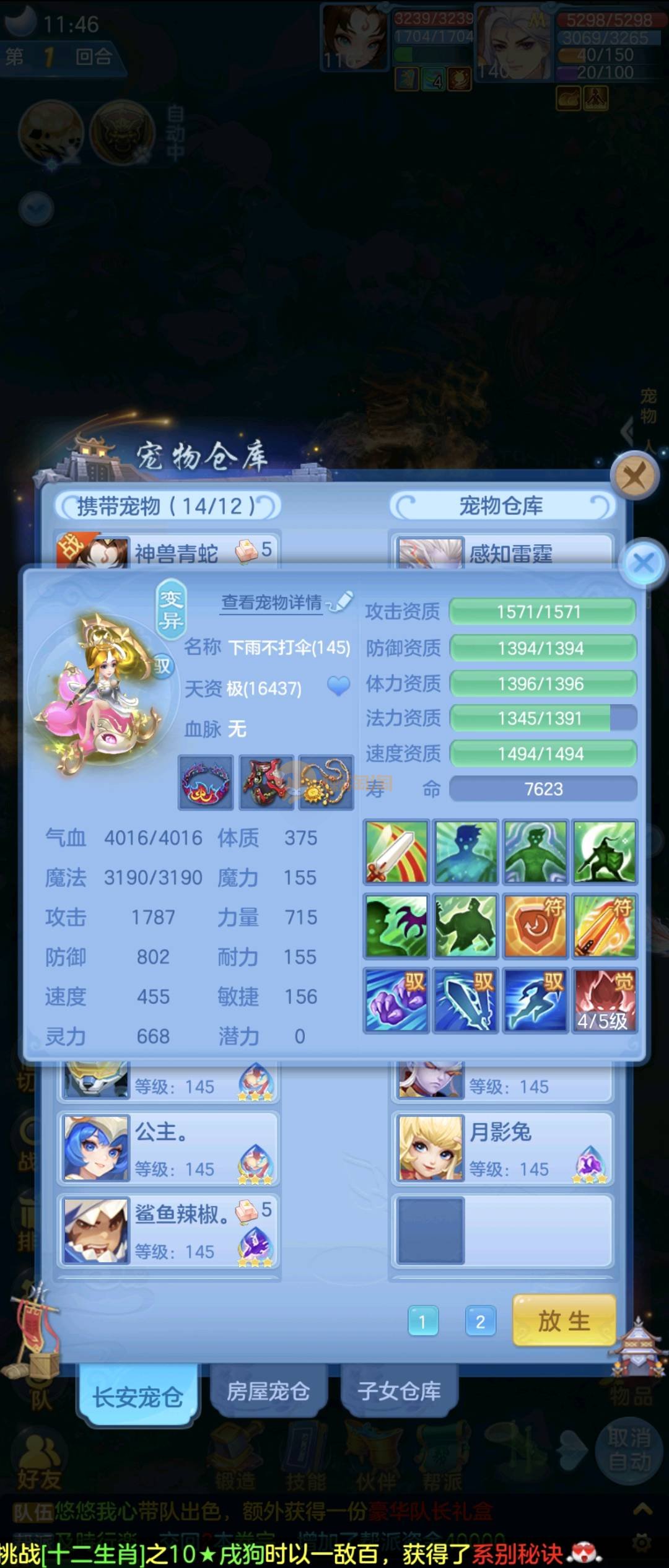
Task: View the sword attack skill icon
Action: pyautogui.click(x=396, y=852)
